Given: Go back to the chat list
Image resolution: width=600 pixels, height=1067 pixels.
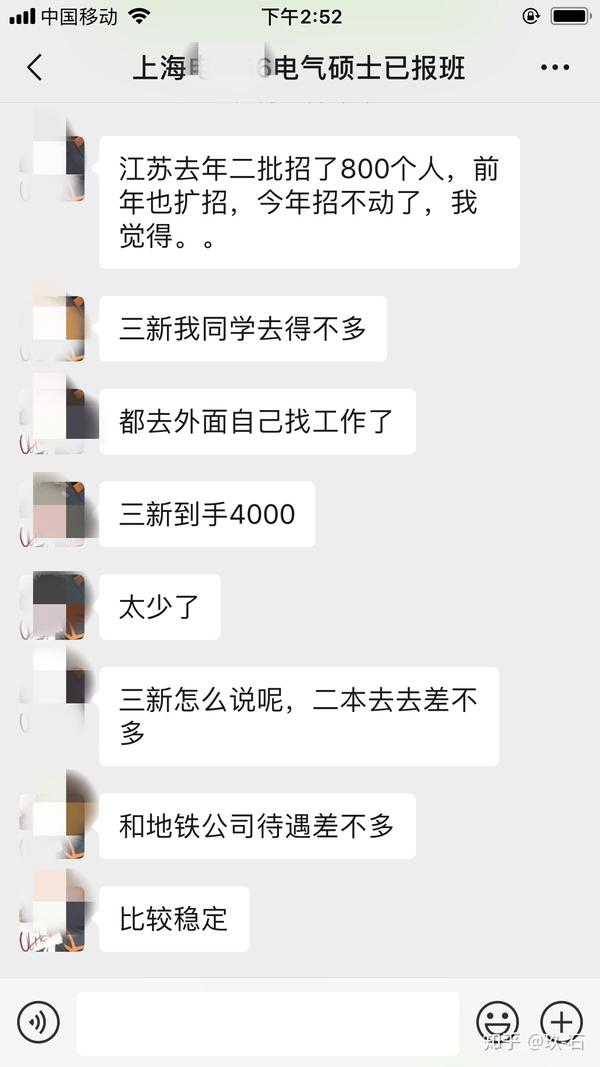Looking at the screenshot, I should point(35,68).
